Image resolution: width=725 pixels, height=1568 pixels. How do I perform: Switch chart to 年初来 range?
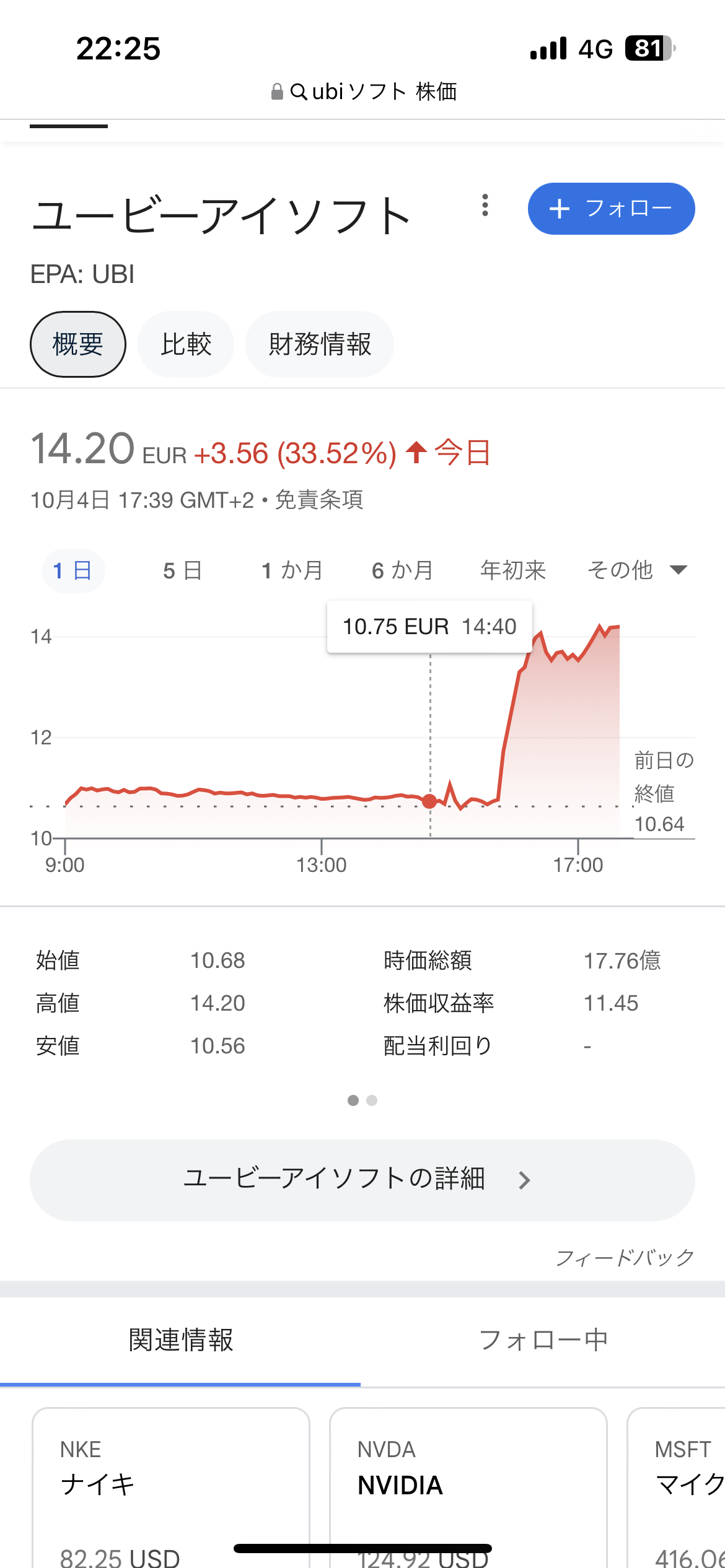click(x=513, y=570)
